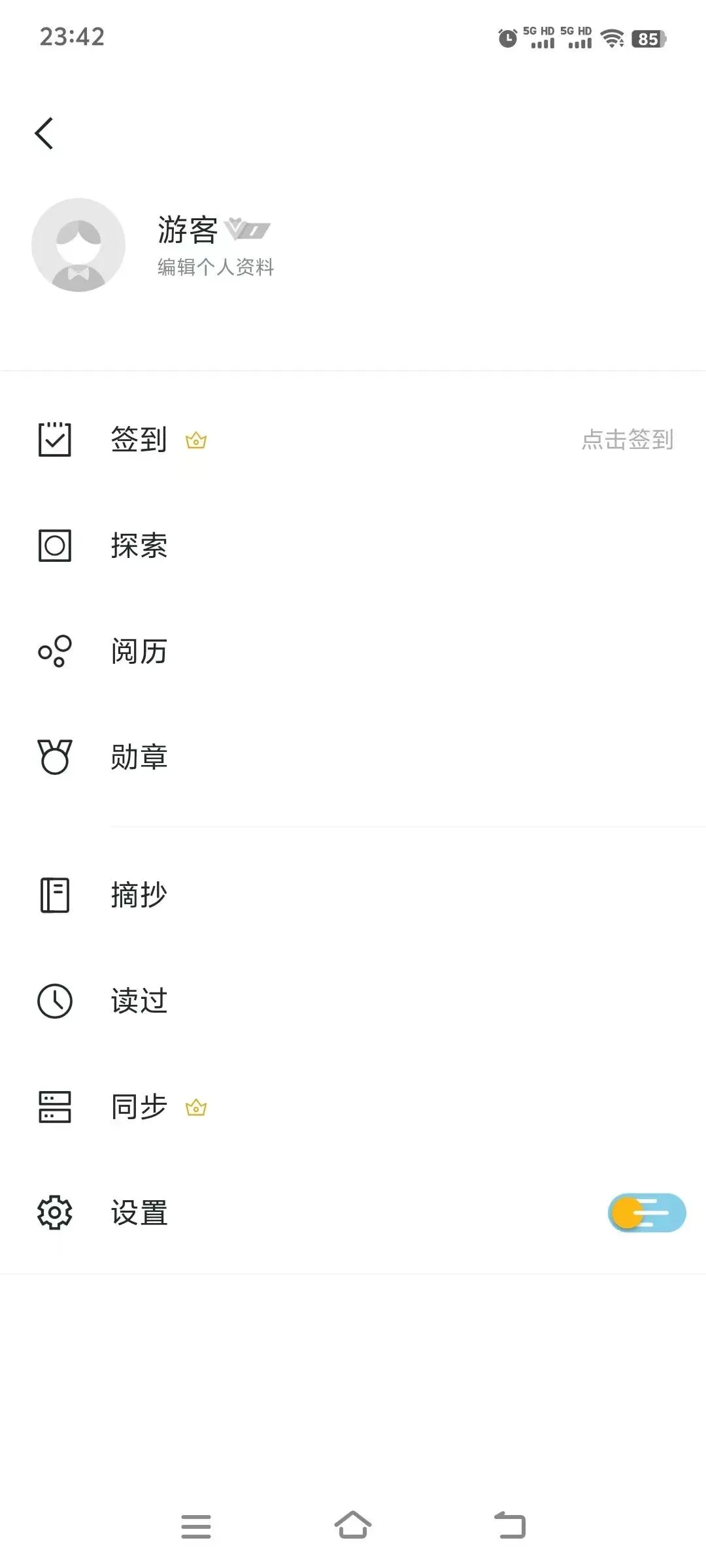
Task: Open 读过 reading history
Action: point(139,1001)
